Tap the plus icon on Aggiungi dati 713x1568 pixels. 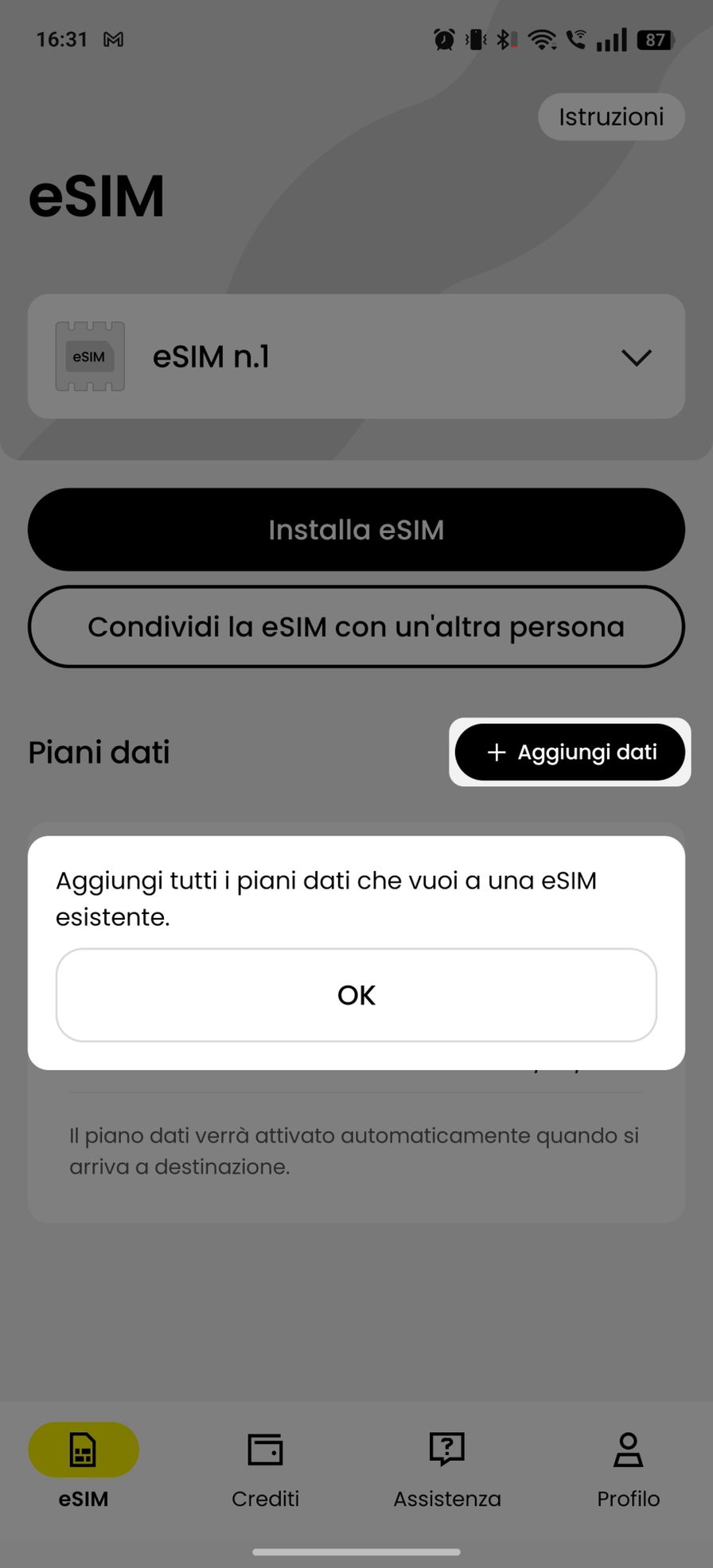tap(497, 752)
